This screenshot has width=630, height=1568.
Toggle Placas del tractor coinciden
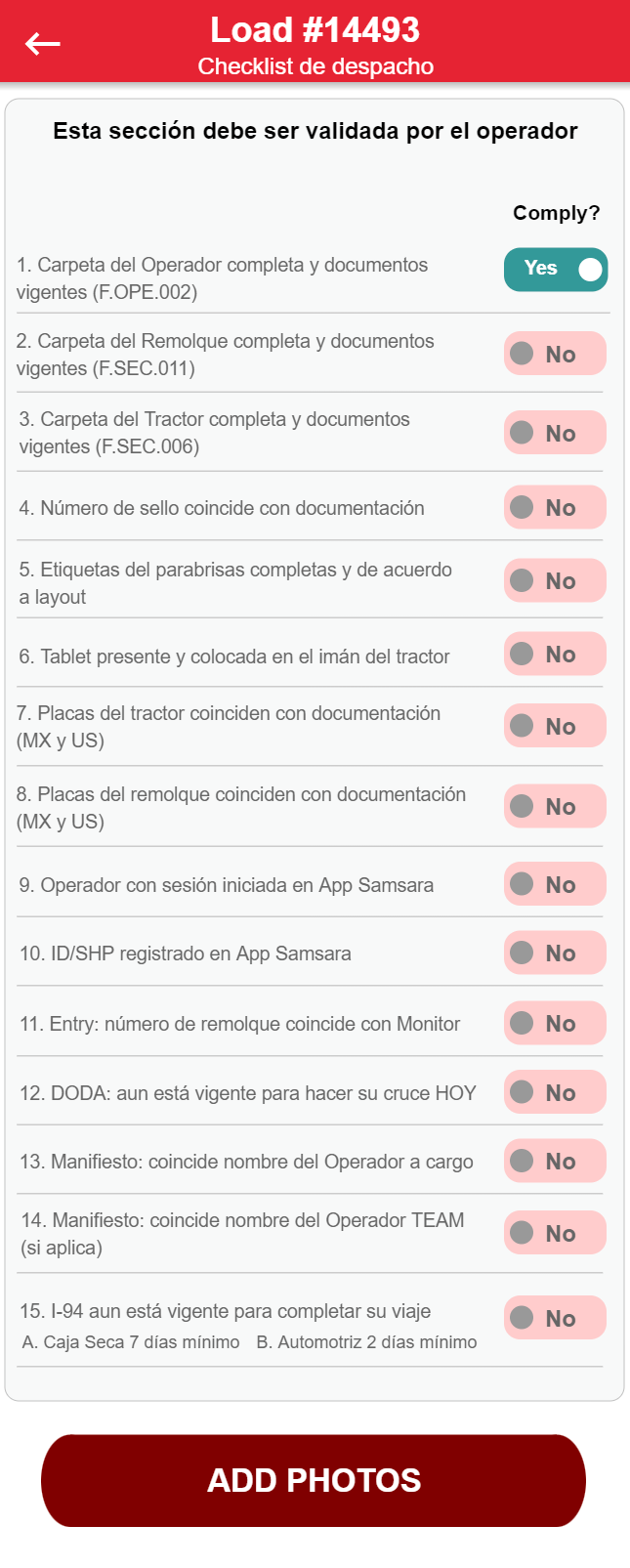click(x=555, y=726)
